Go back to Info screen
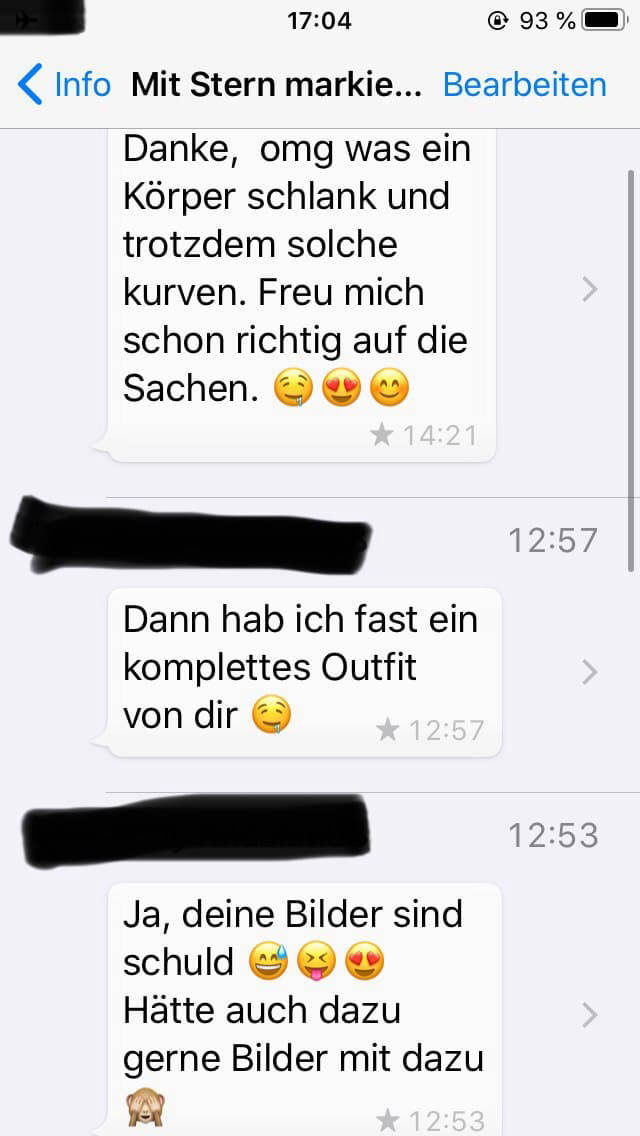 64,85
